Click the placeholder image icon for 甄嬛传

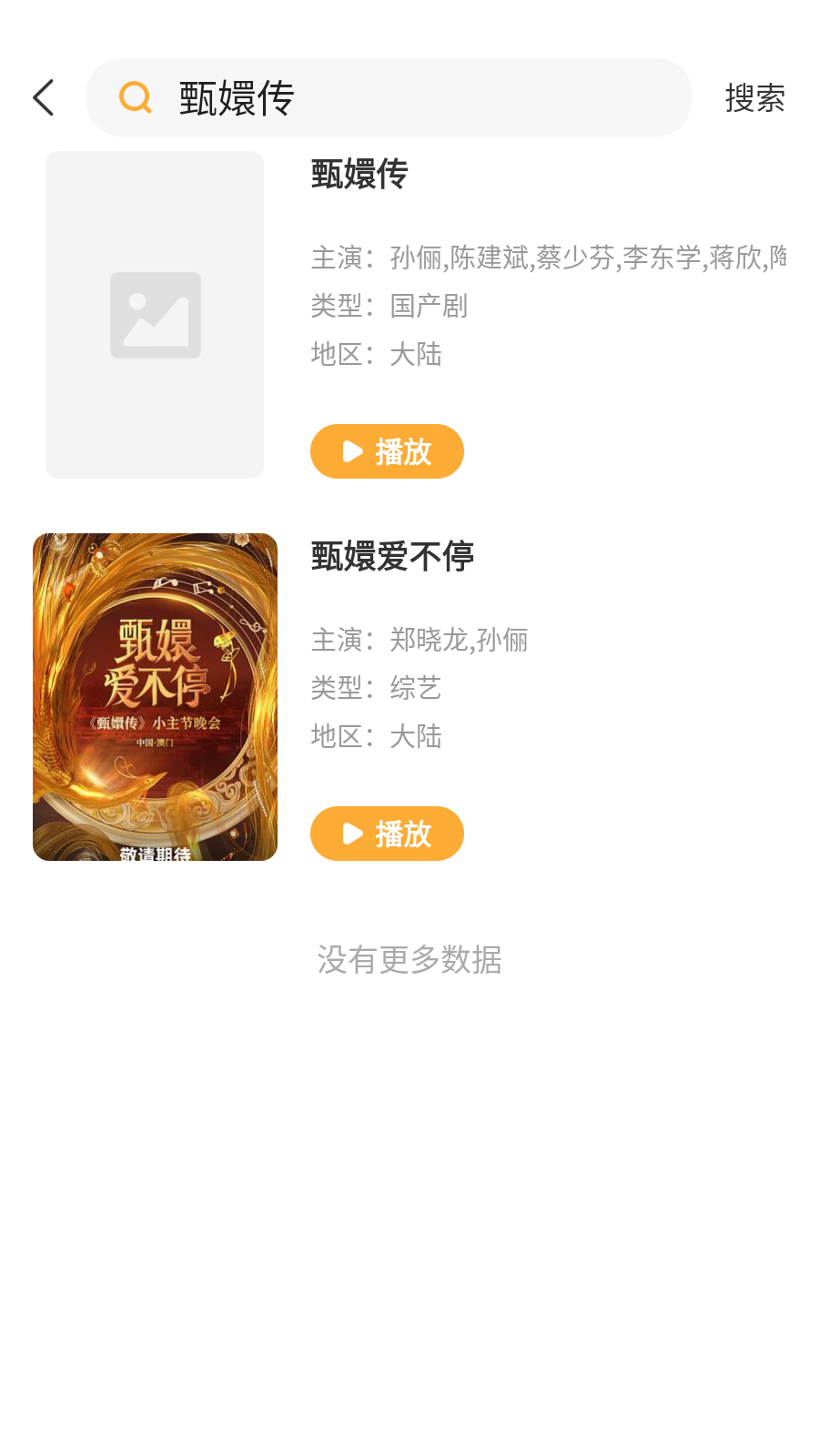tap(155, 315)
